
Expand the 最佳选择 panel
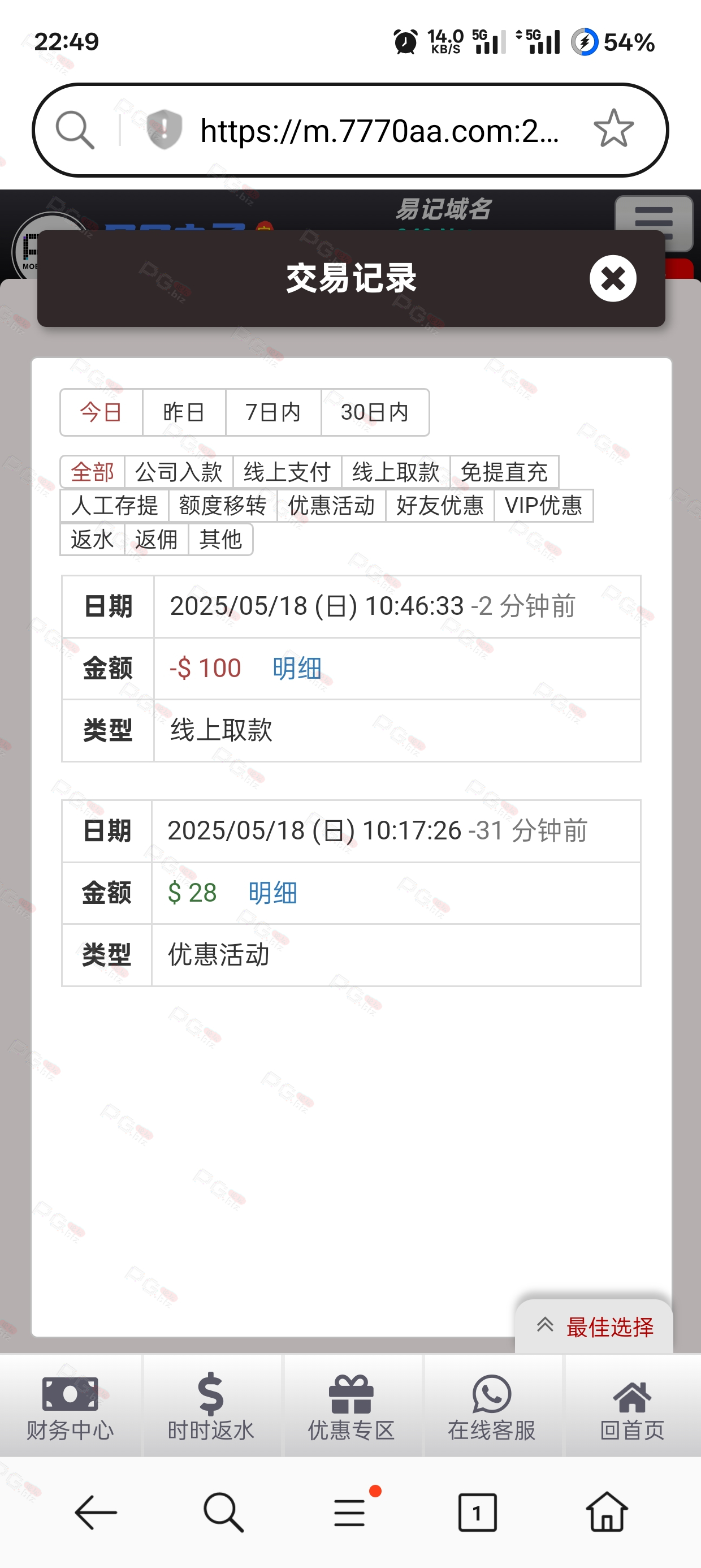[x=595, y=1327]
